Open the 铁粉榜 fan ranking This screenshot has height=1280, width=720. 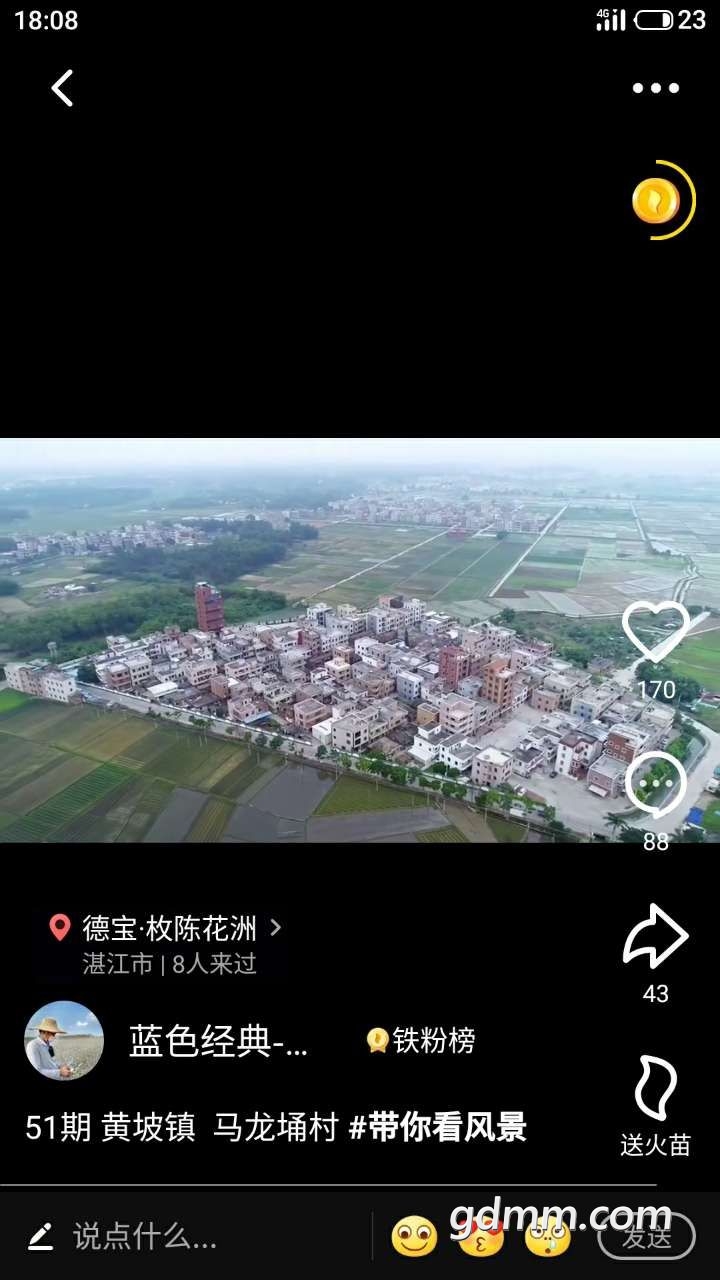[x=421, y=1041]
